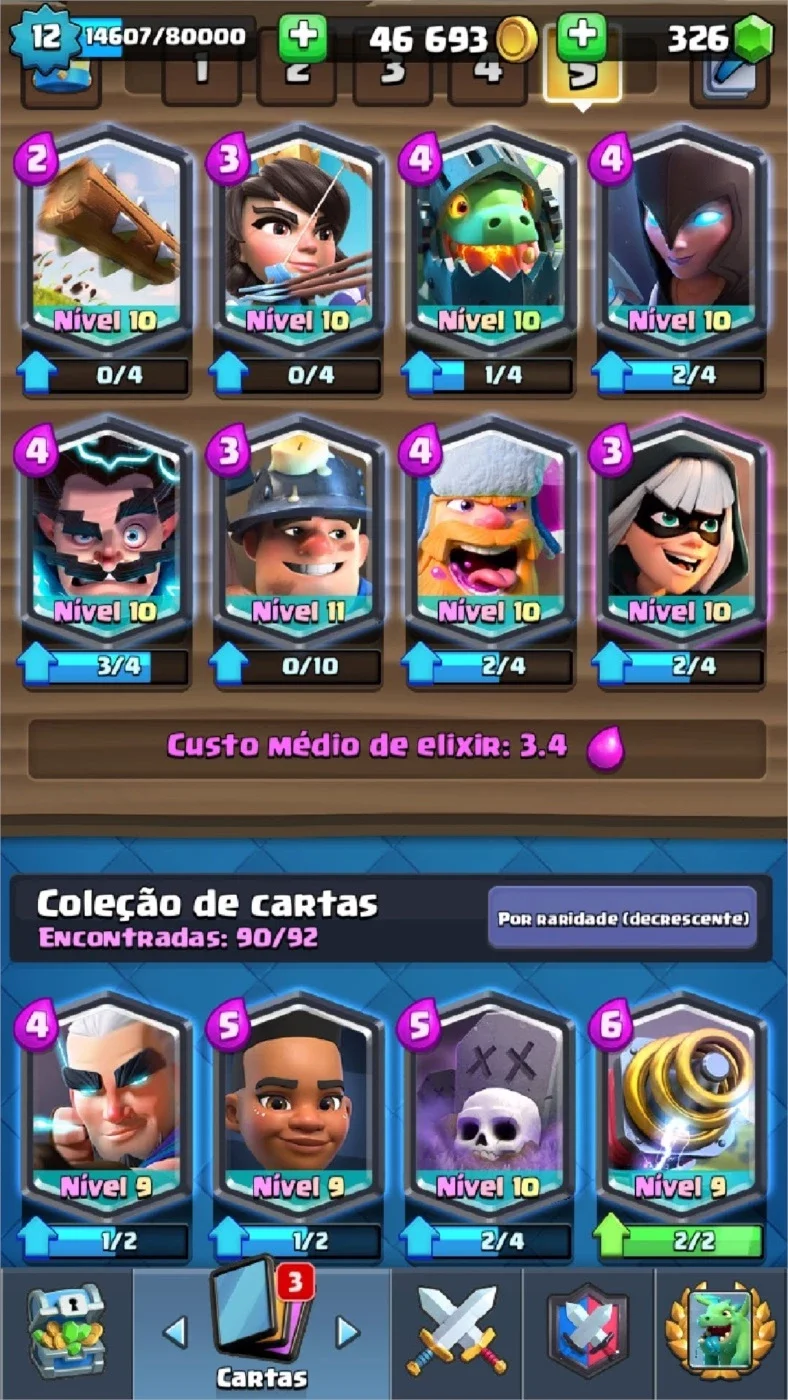Switch to the shop chest tab

(x=66, y=1333)
